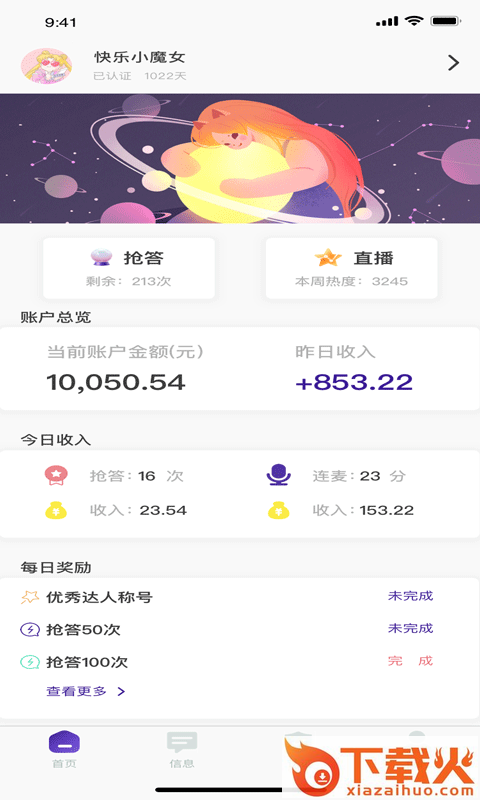Switch to the 首页 tab
480x800 pixels.
64,749
